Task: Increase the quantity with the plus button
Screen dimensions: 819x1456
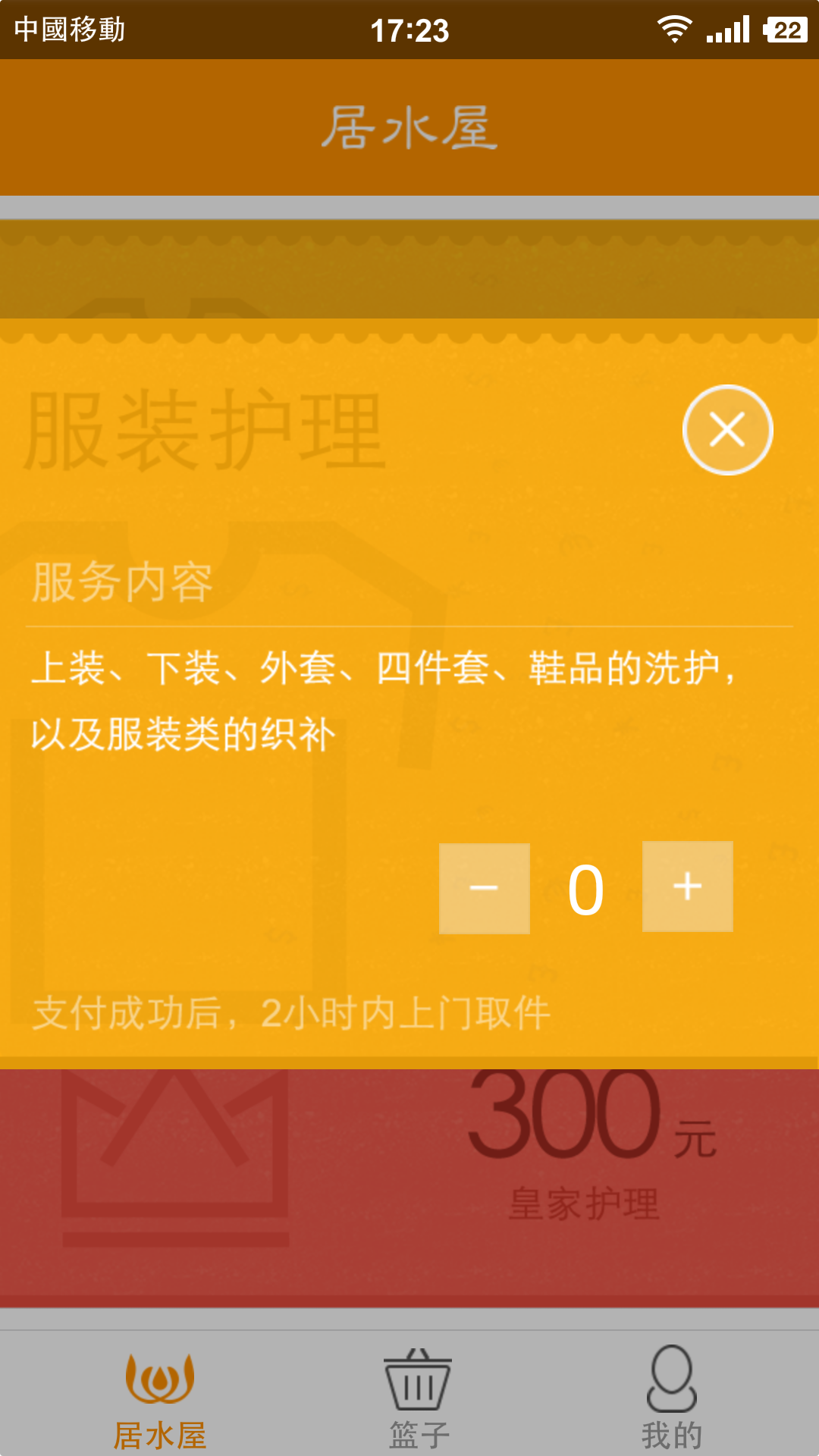Action: coord(687,886)
